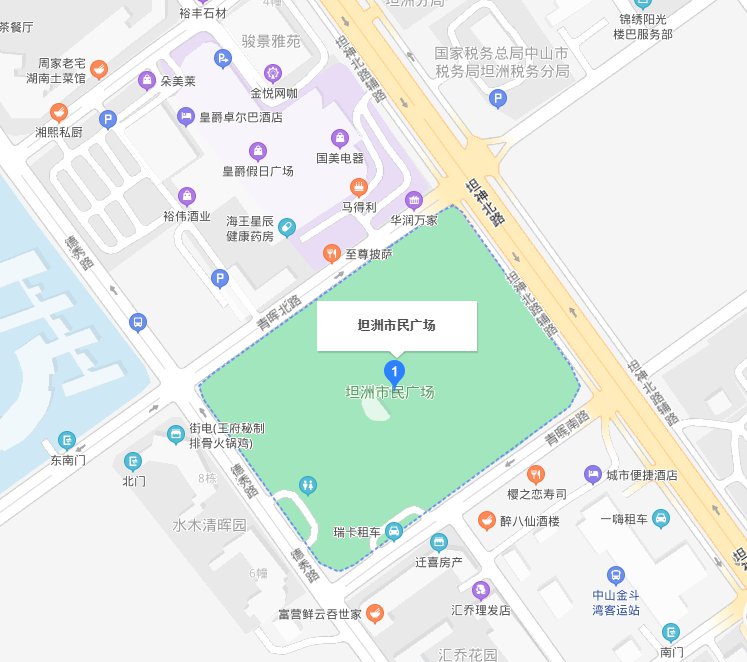Select the 富营鲜云吞世家 restaurant marker
This screenshot has height=662, width=747.
pos(375,612)
